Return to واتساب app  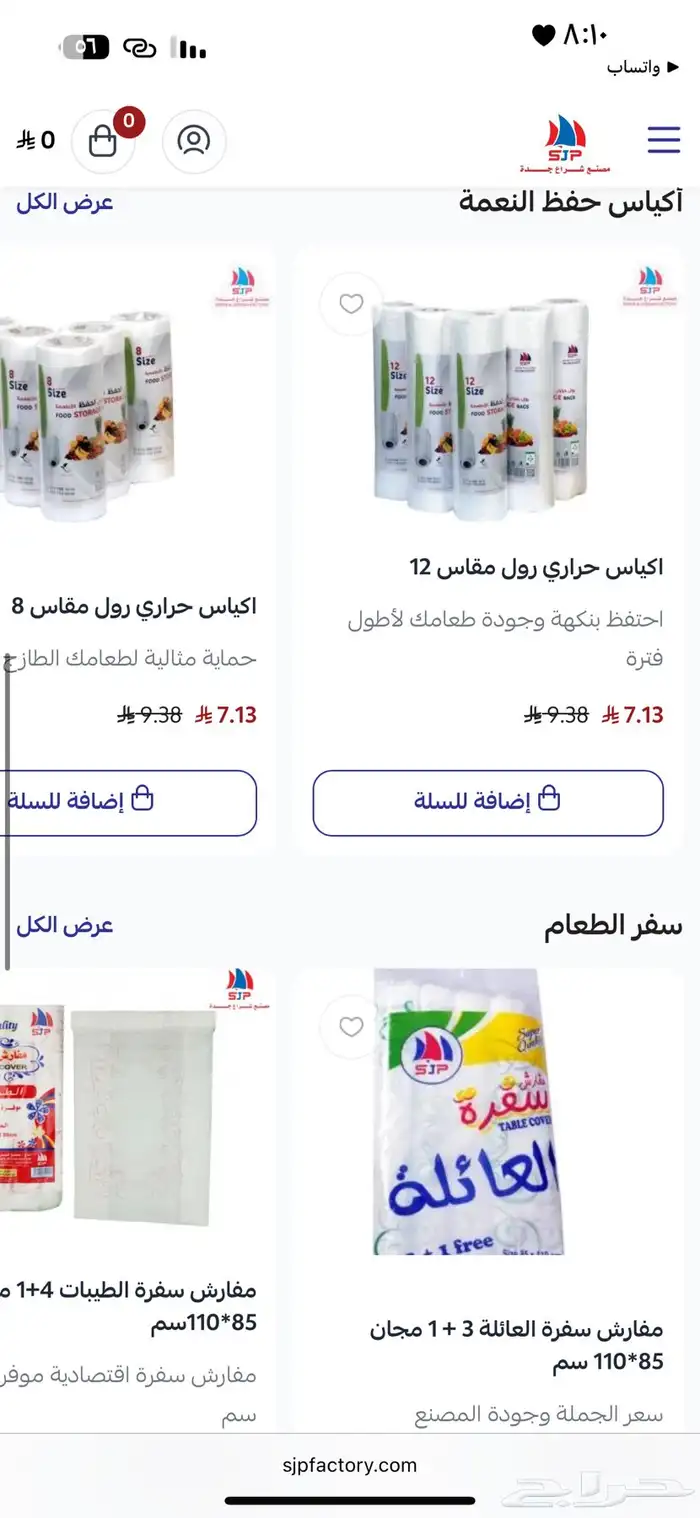click(x=642, y=67)
